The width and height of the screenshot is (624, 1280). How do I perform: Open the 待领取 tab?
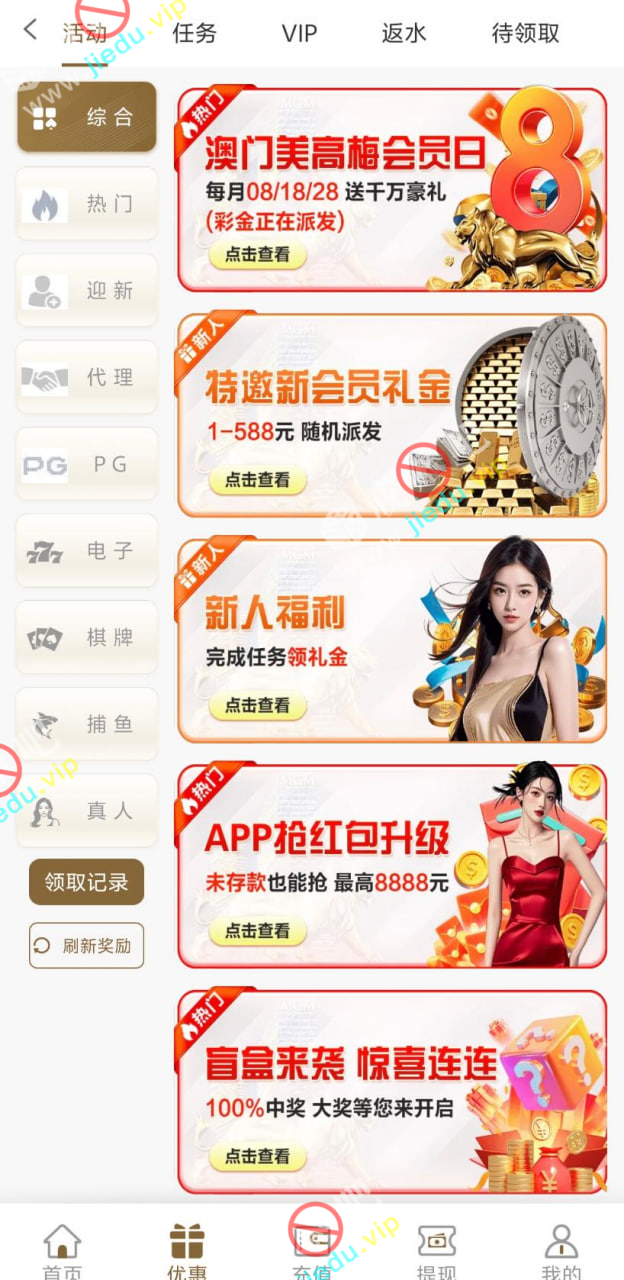pos(525,33)
